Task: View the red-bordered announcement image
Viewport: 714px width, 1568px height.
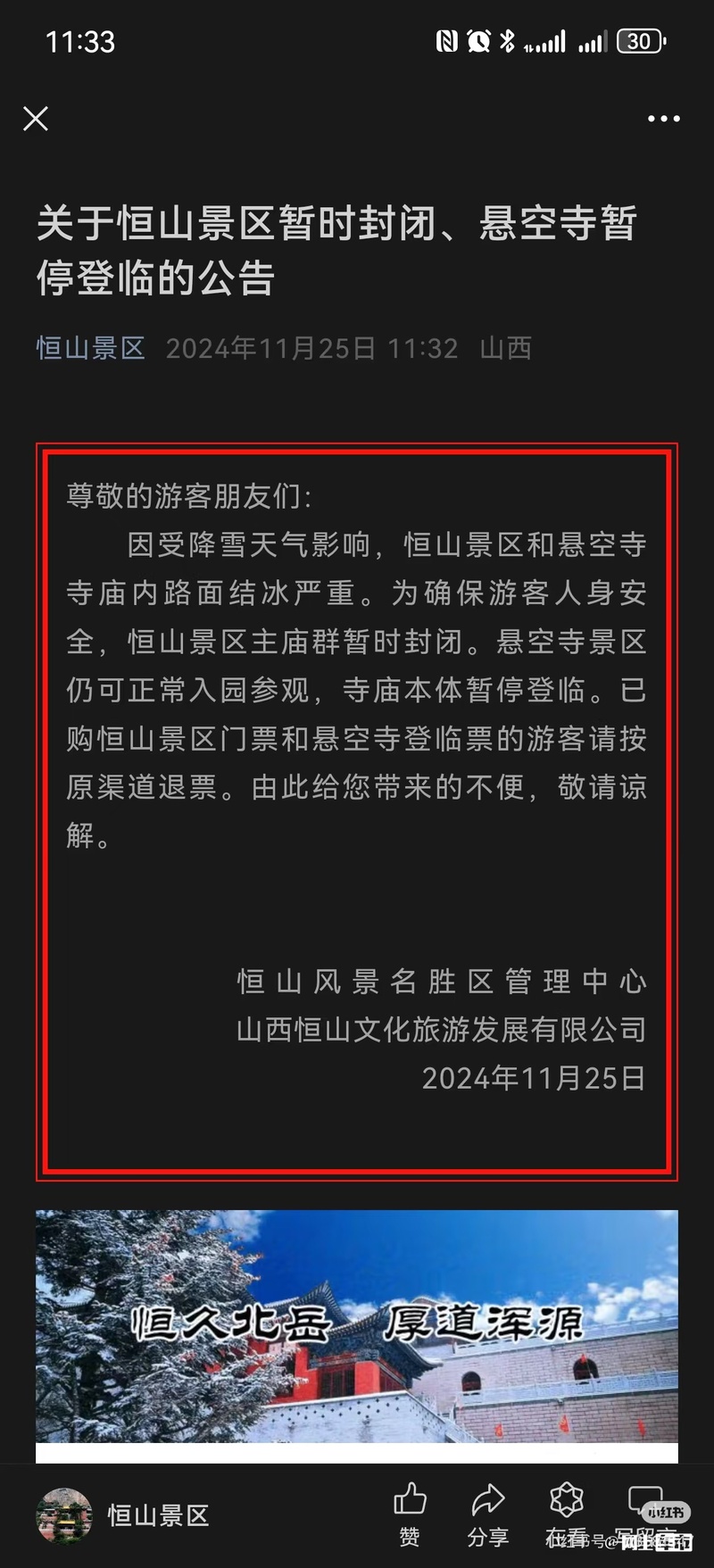Action: (x=357, y=812)
